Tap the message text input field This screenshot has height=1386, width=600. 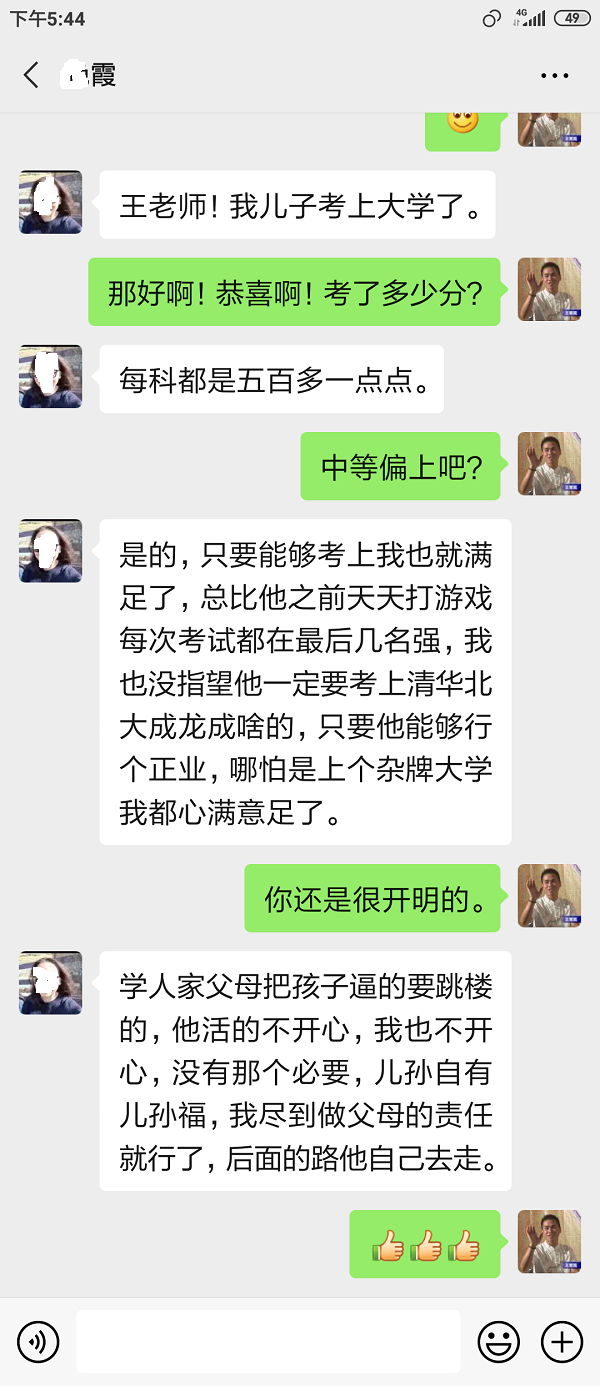click(268, 1341)
